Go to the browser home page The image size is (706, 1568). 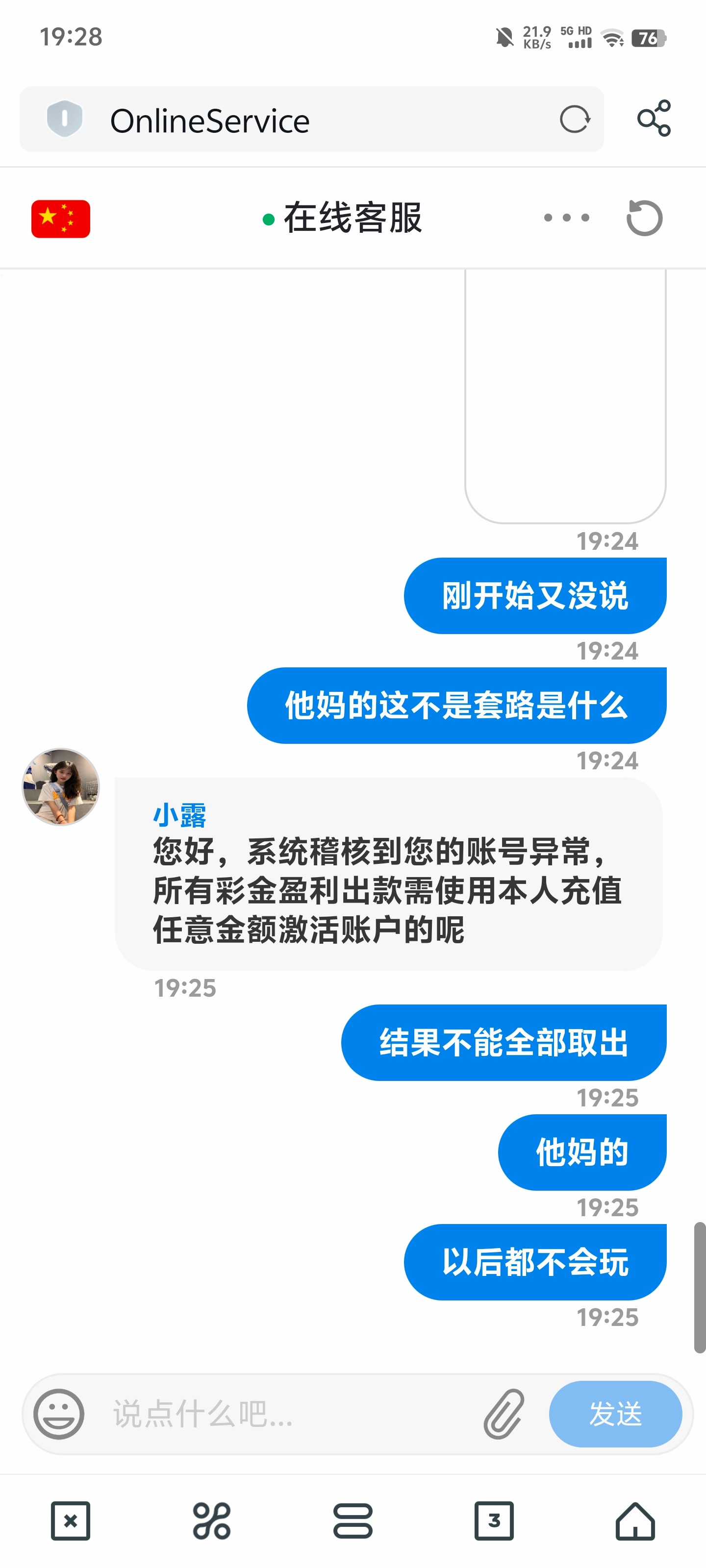click(x=635, y=1520)
